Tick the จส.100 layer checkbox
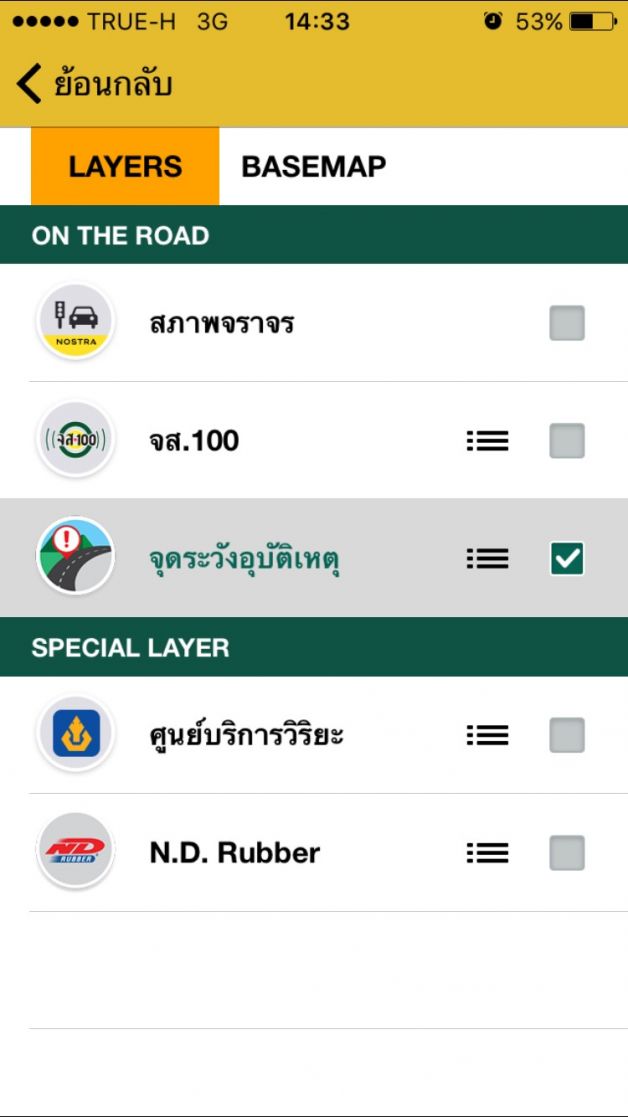628x1117 pixels. pyautogui.click(x=567, y=440)
